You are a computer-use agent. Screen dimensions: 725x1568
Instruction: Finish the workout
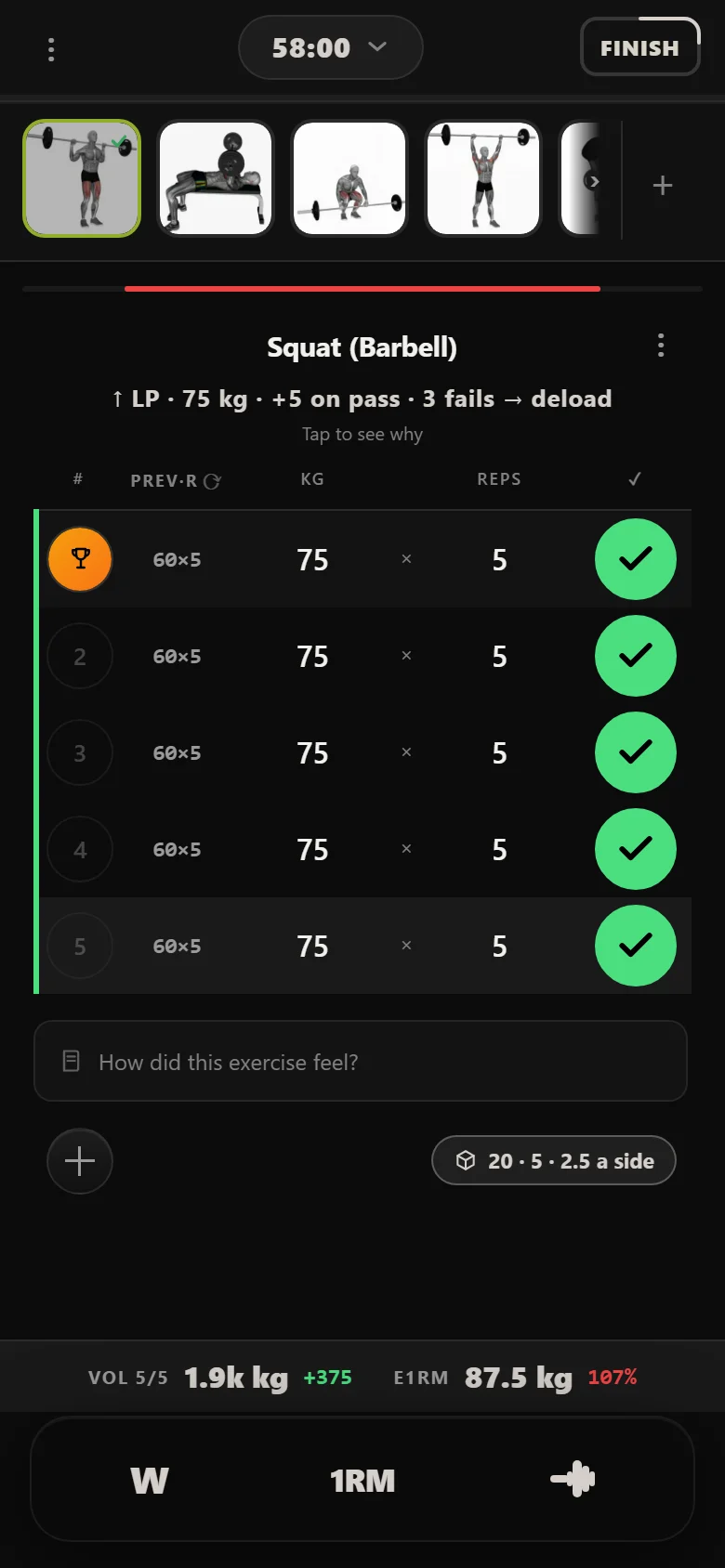(x=639, y=47)
